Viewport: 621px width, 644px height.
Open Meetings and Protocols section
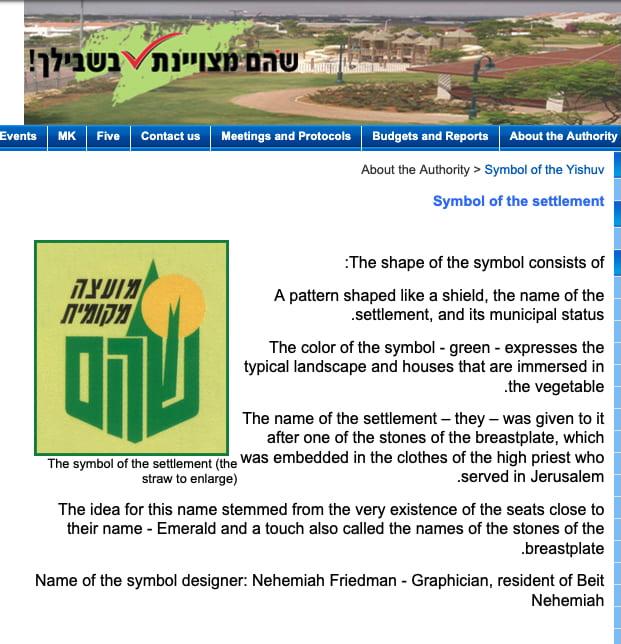point(286,136)
